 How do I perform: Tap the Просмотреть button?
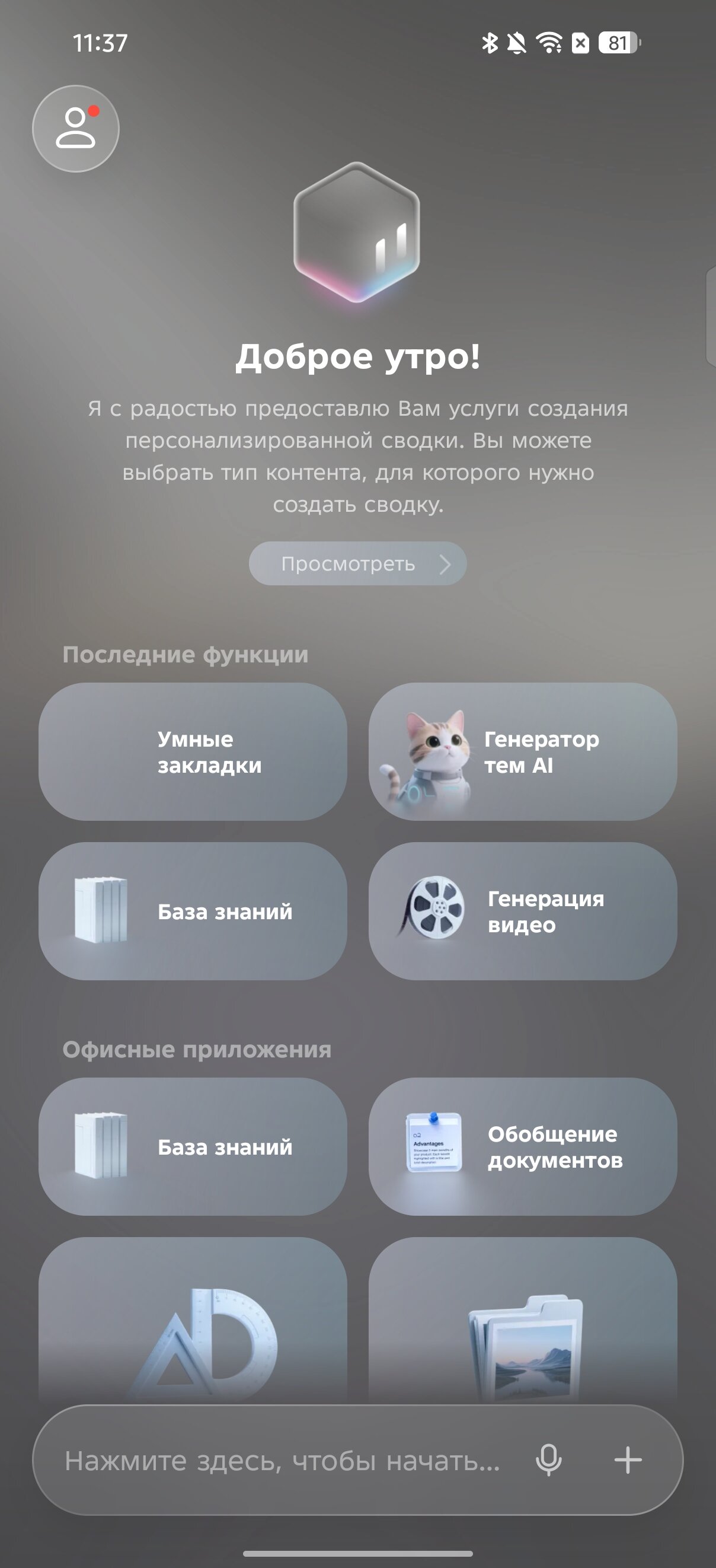[x=357, y=563]
